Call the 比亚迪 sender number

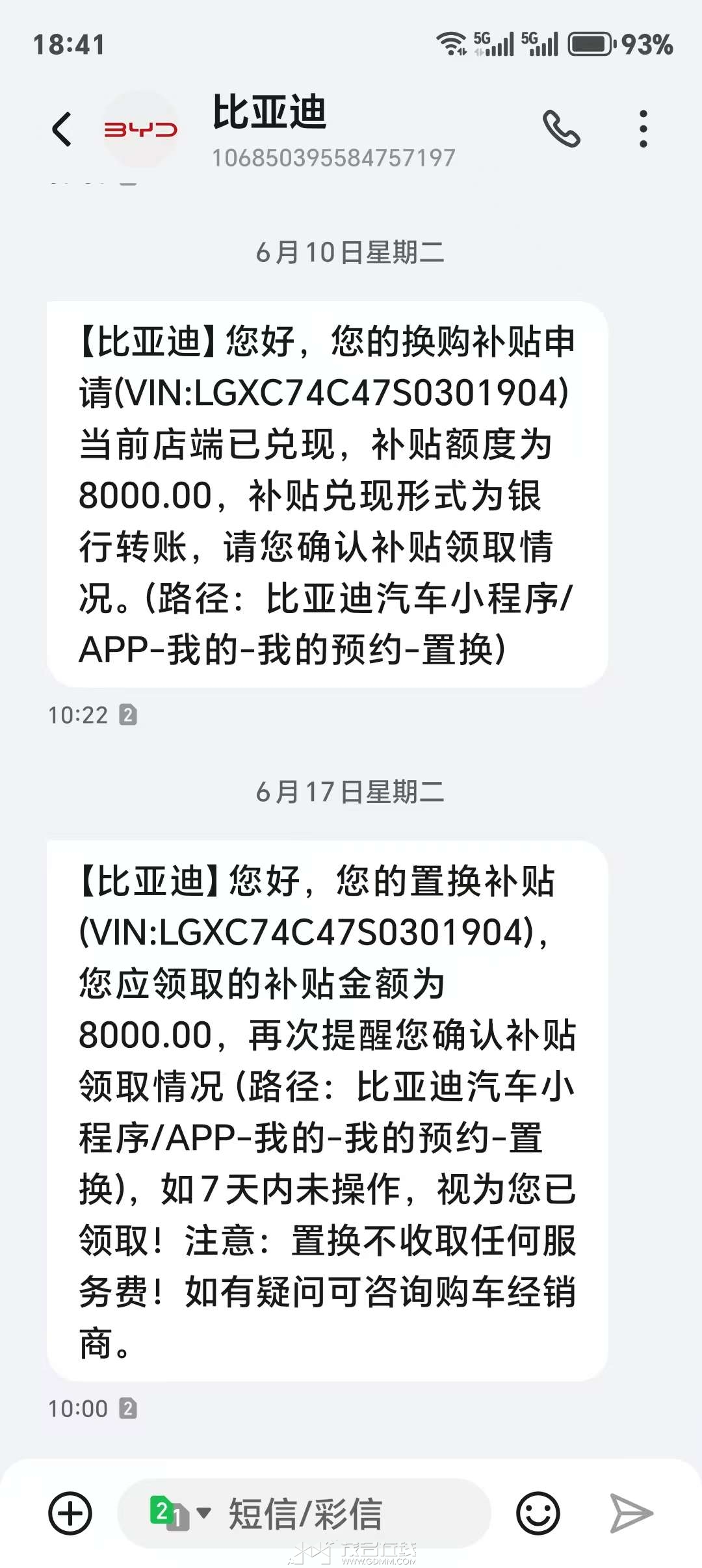click(x=561, y=129)
